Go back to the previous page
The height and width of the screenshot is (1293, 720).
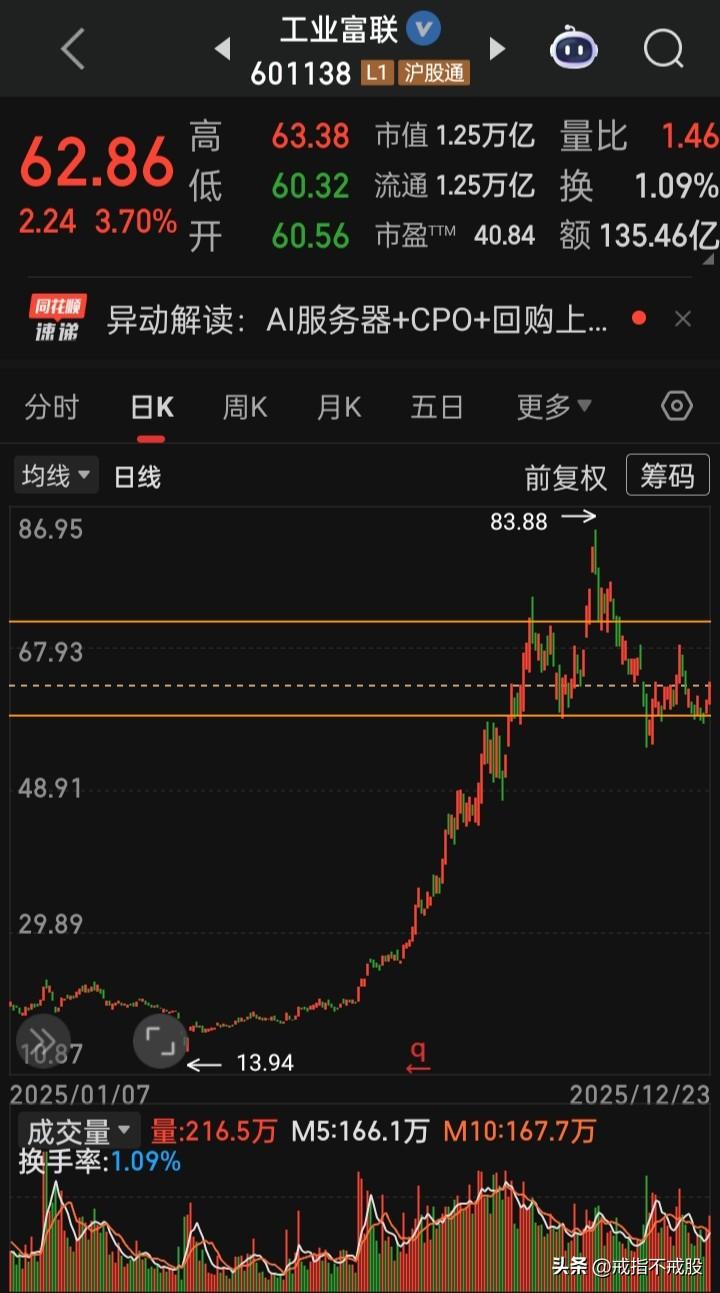click(x=73, y=49)
